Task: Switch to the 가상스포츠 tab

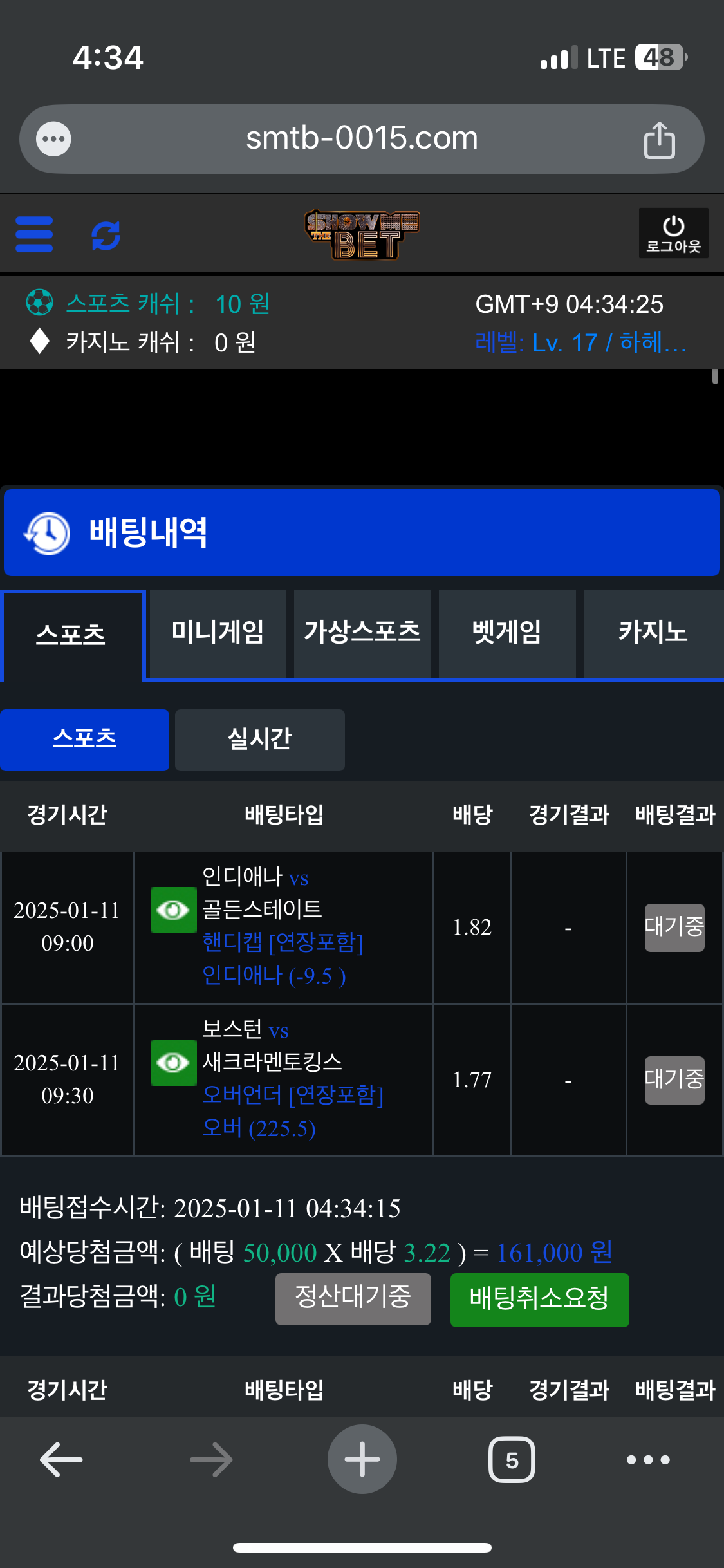Action: (x=362, y=632)
